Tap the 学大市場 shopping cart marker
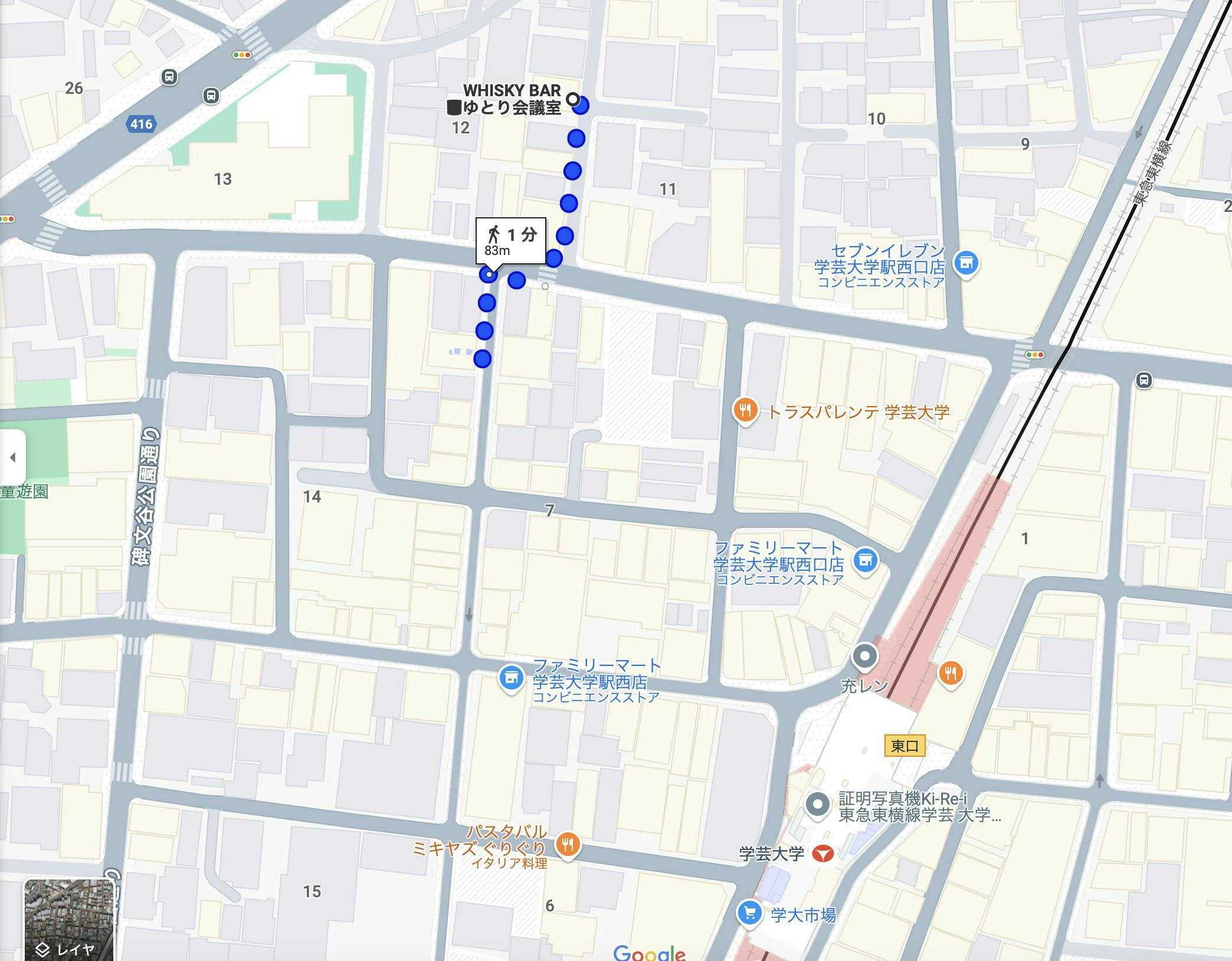Image resolution: width=1232 pixels, height=961 pixels. pos(749,914)
